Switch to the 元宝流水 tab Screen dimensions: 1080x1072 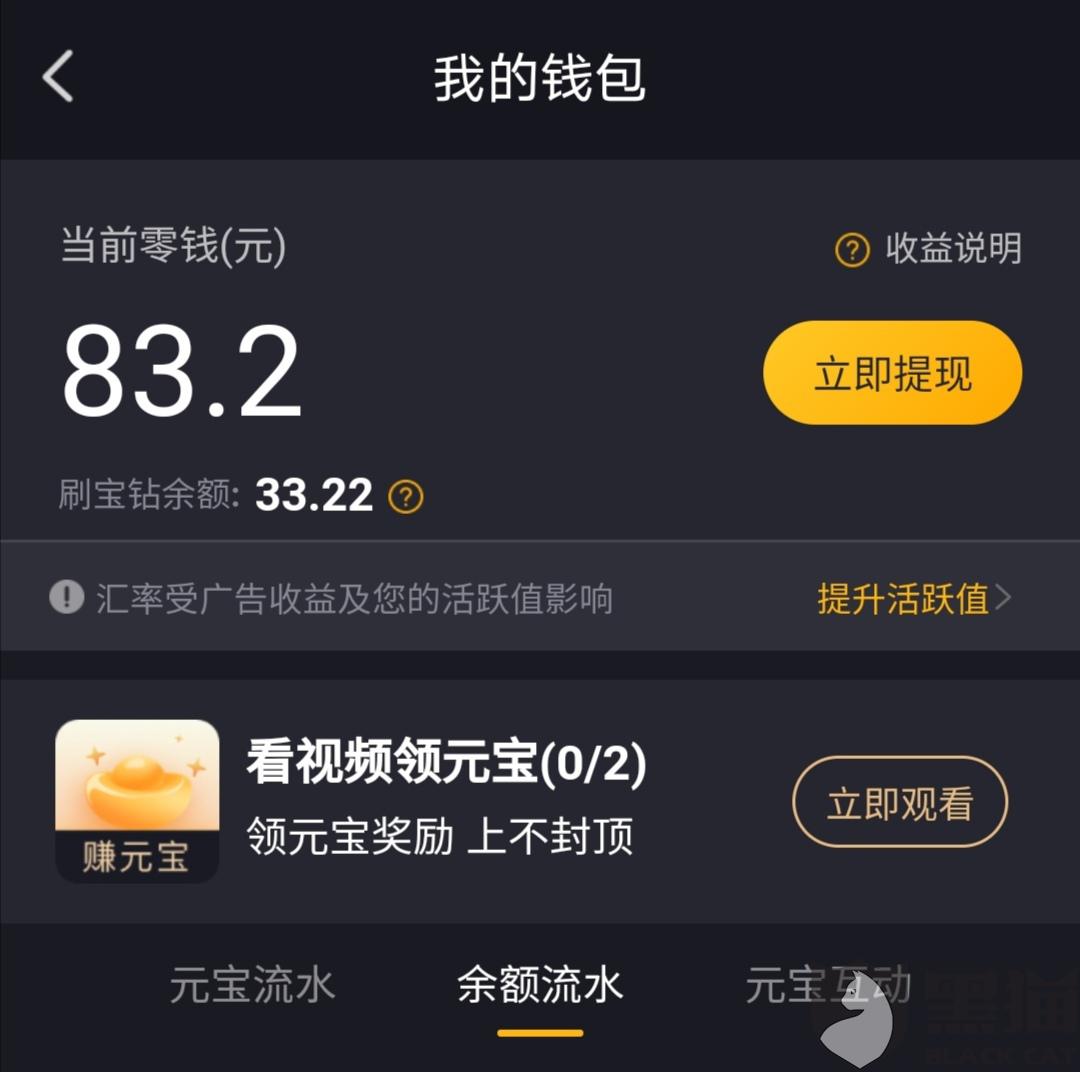click(x=251, y=986)
